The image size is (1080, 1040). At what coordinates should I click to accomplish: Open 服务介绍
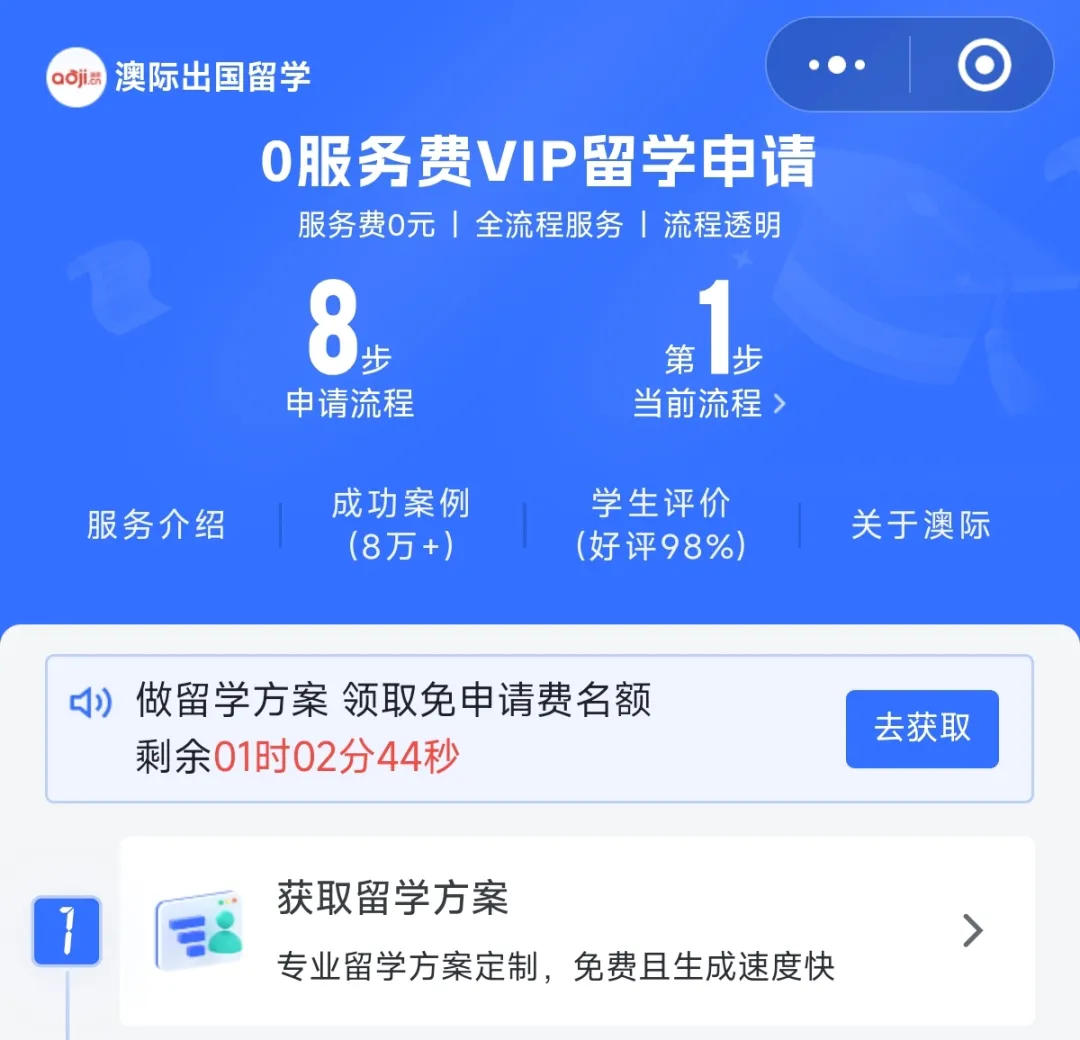click(156, 525)
